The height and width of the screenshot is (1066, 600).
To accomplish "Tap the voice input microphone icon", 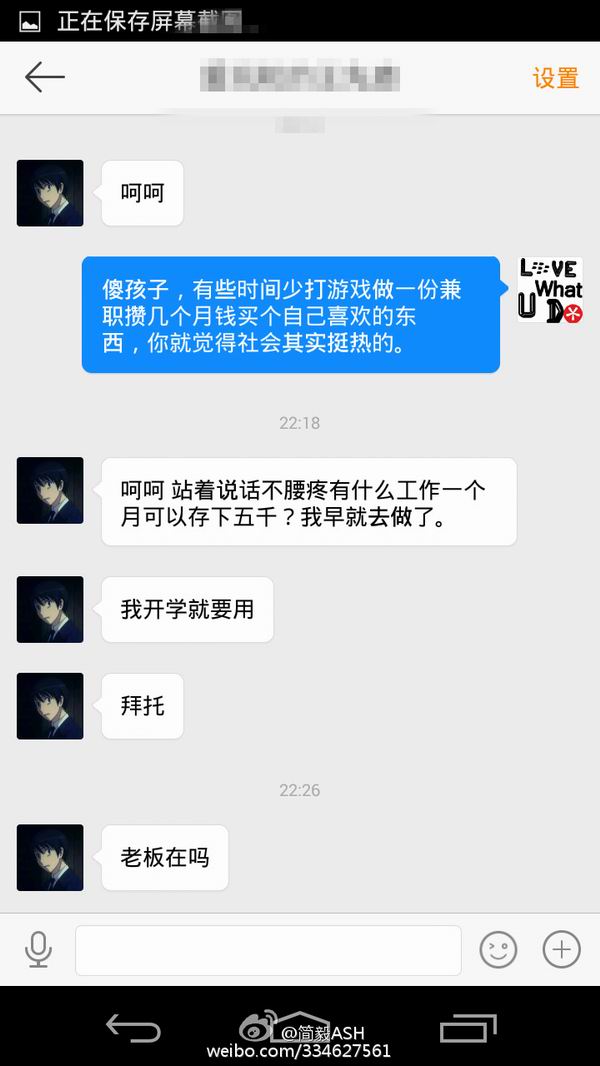I will tap(38, 948).
